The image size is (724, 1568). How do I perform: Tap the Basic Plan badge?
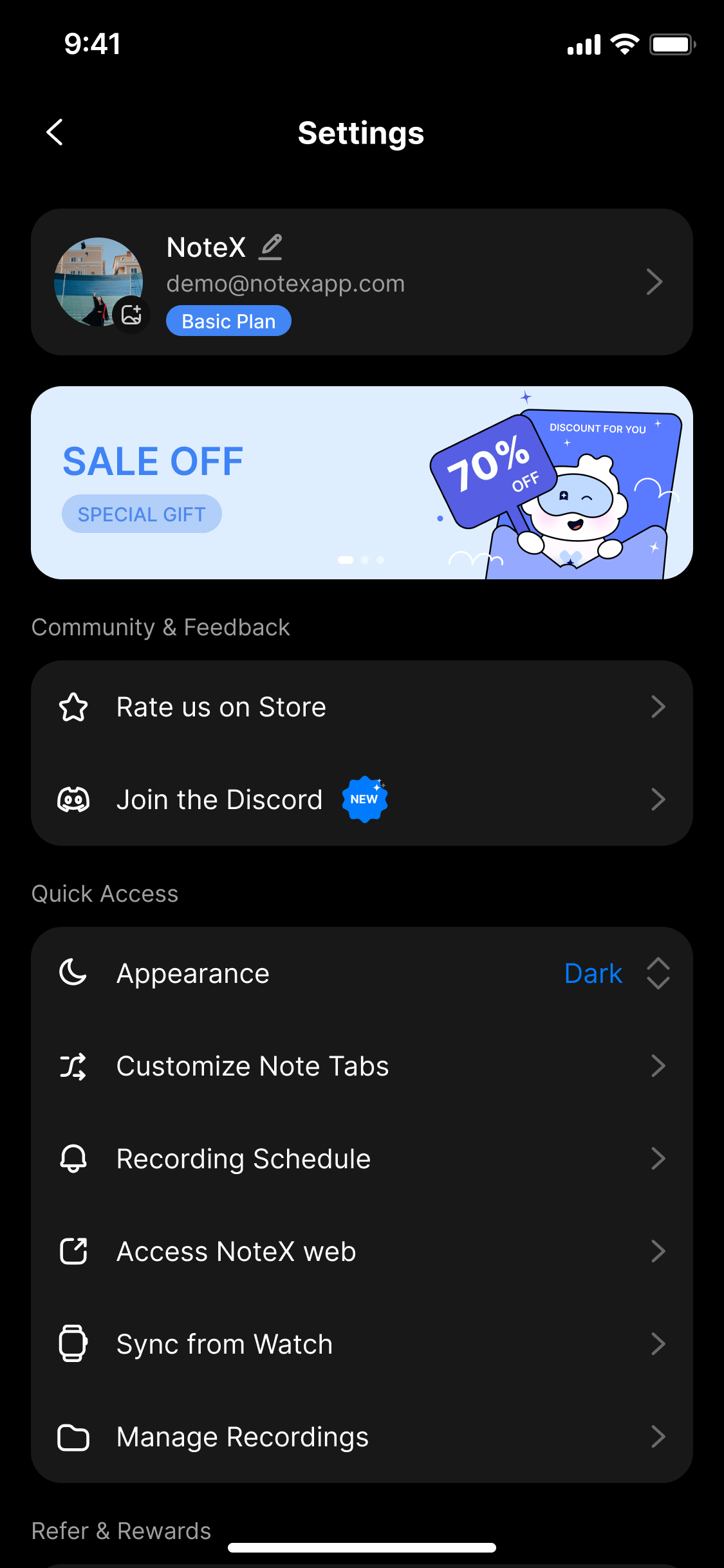228,321
